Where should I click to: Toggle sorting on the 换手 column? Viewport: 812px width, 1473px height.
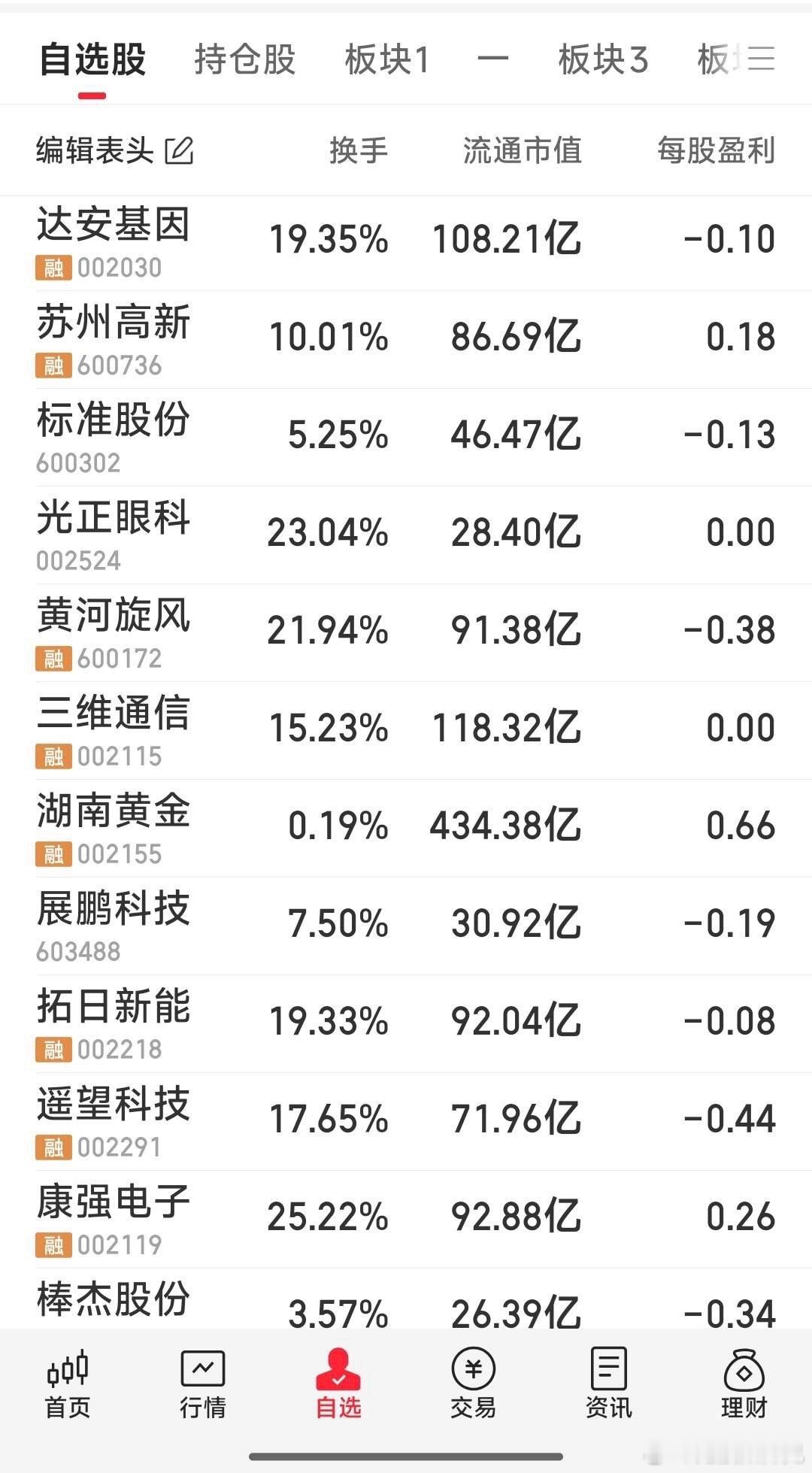[359, 150]
